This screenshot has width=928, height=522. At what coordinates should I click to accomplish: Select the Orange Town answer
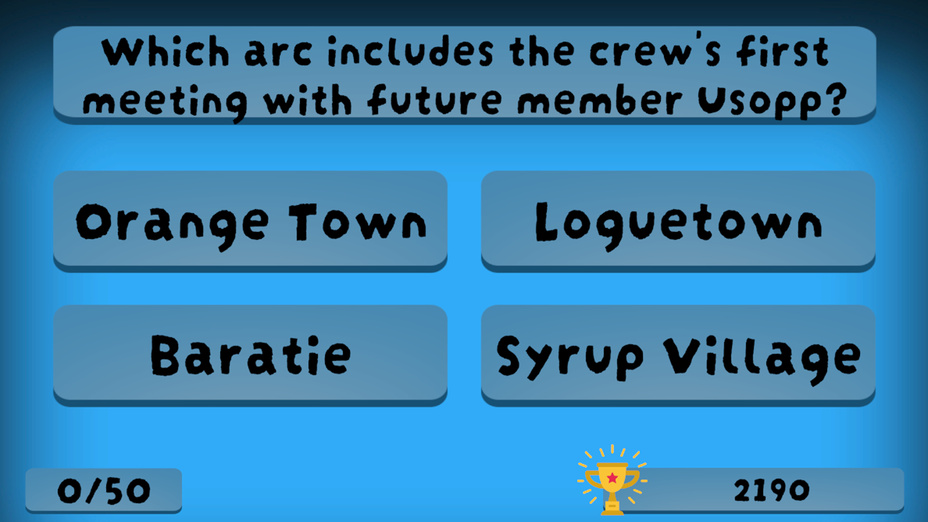[x=250, y=220]
